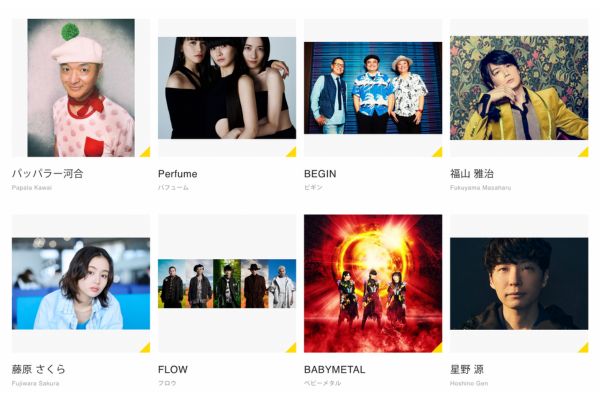The image size is (600, 400).
Task: Open the 星野 源 artist card
Action: point(519,283)
